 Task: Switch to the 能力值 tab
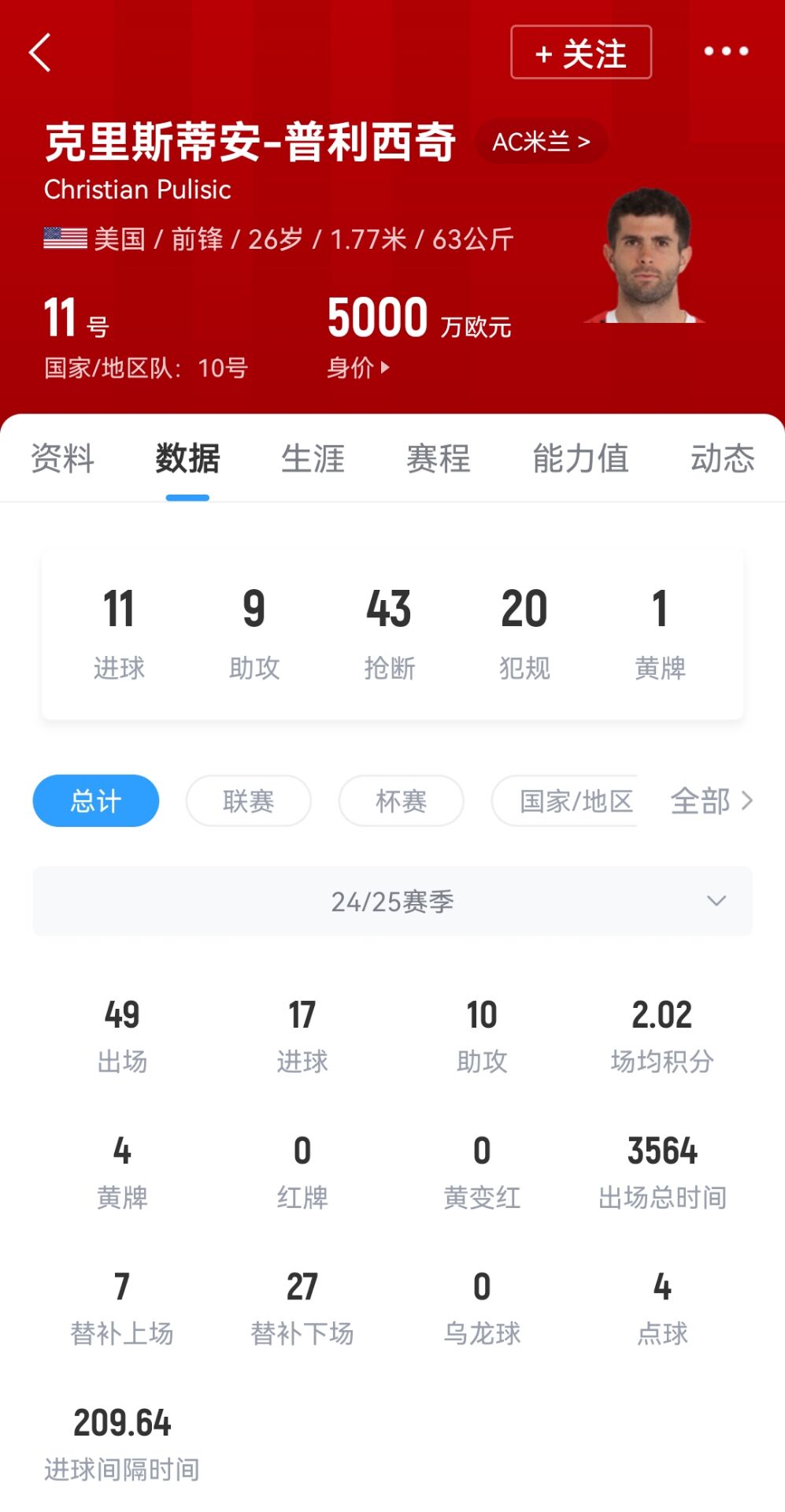point(580,458)
